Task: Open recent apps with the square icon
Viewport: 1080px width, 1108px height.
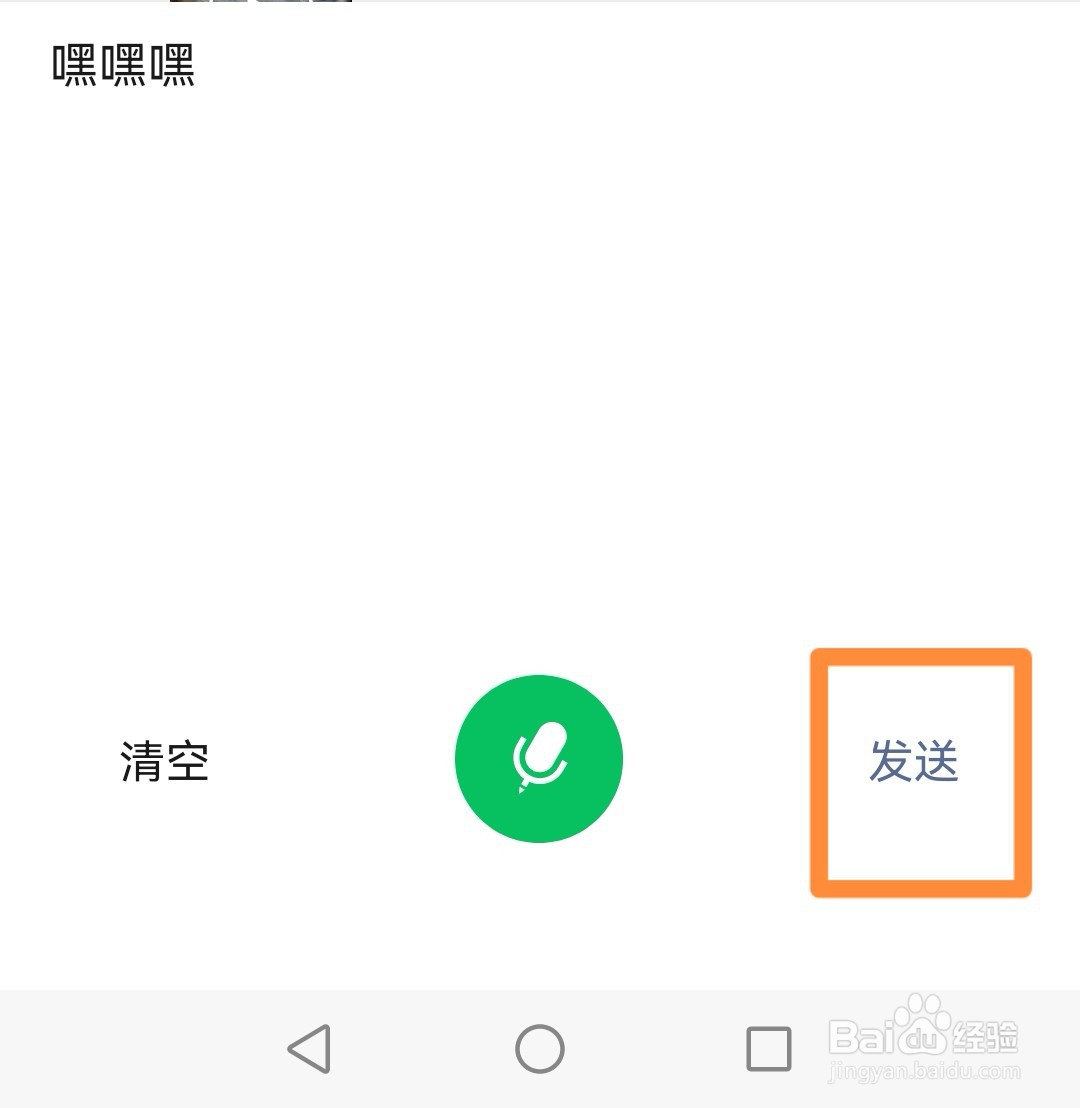Action: [768, 1048]
